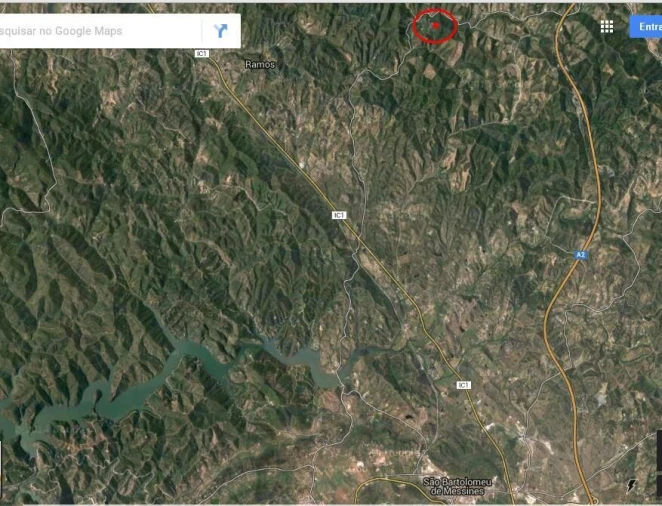
Task: Open directions from the search bar
Action: (221, 31)
